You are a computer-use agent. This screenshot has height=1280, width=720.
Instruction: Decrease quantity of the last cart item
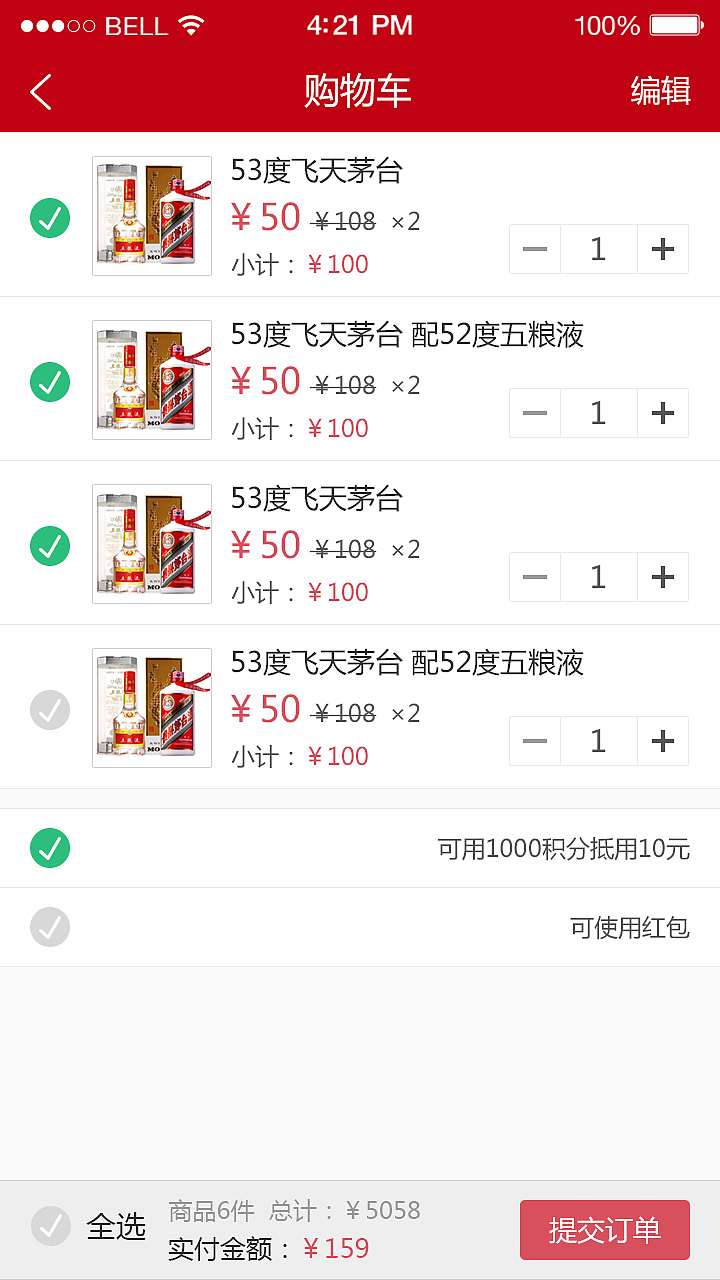point(534,741)
